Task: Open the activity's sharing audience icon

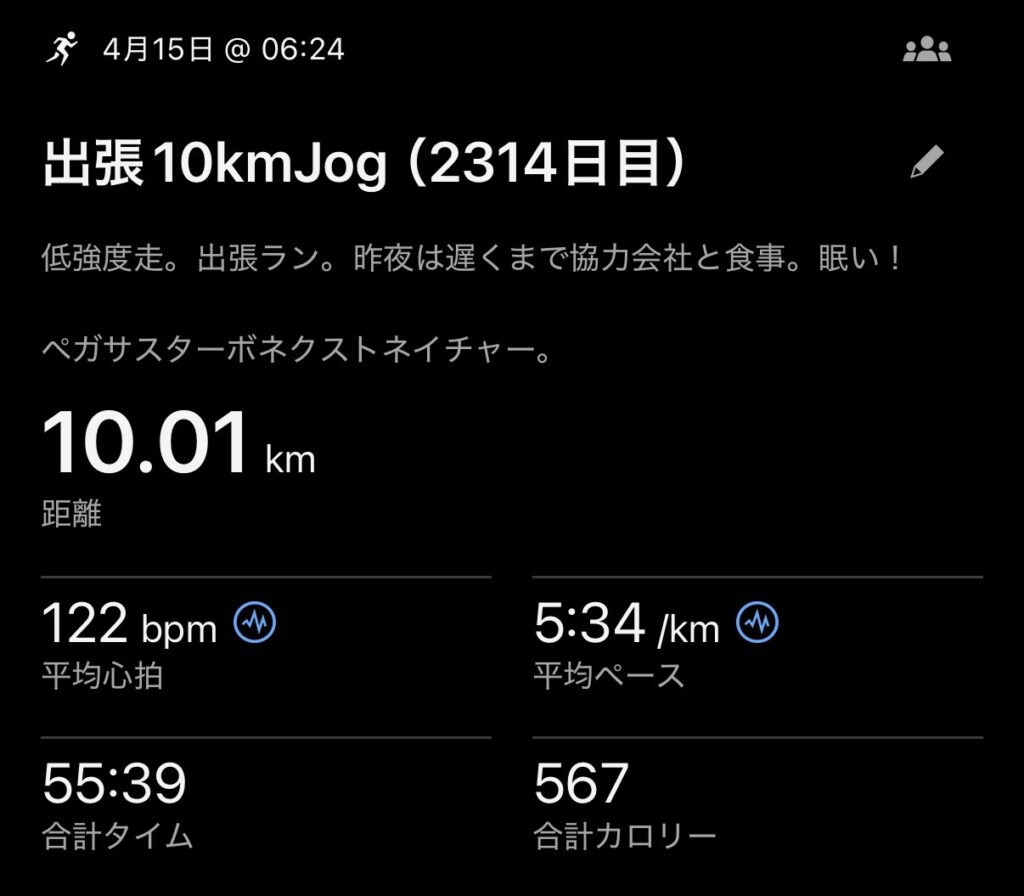Action: (x=926, y=51)
